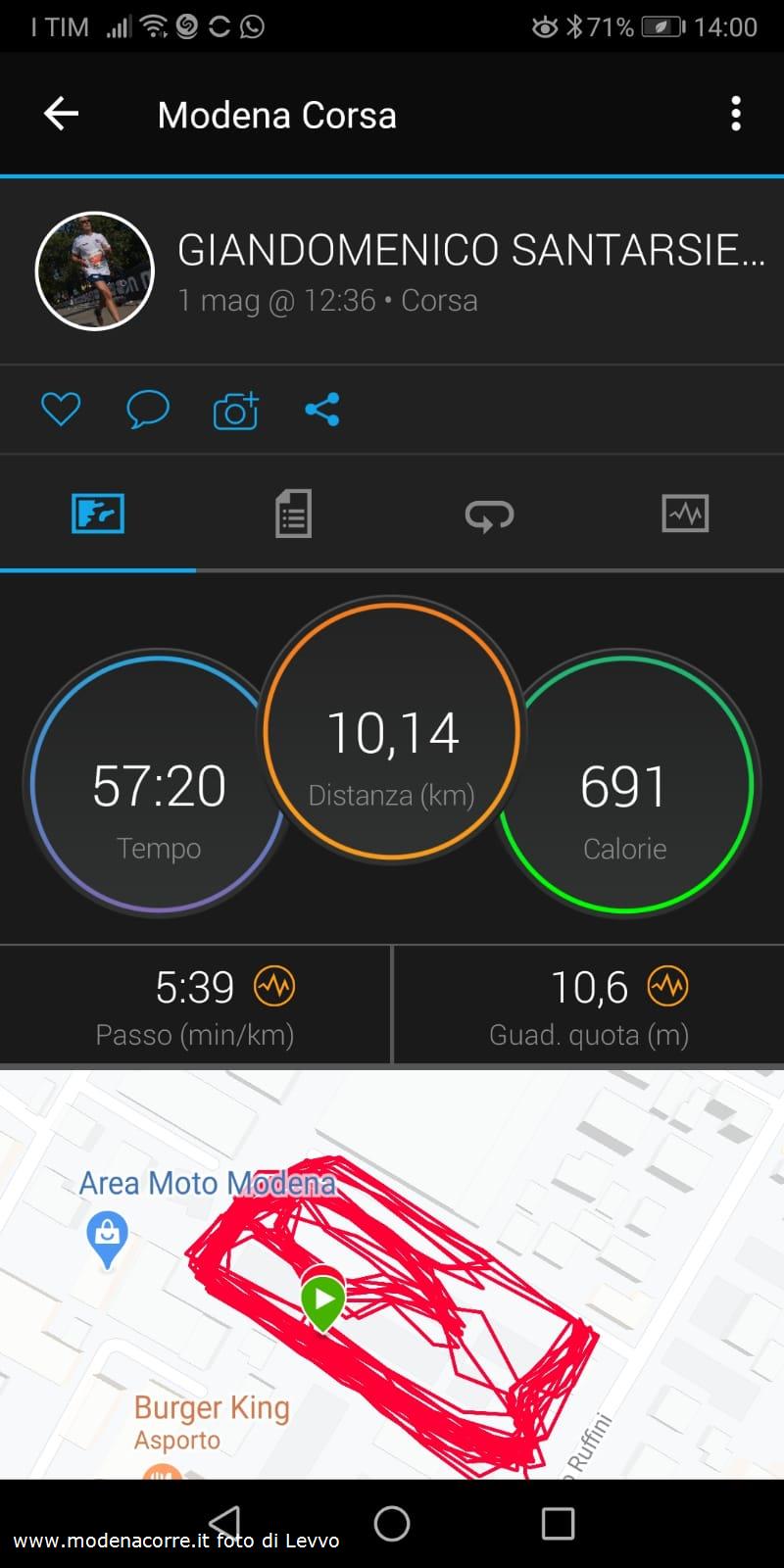Switch to the laps tab
This screenshot has height=1568, width=784.
pyautogui.click(x=489, y=514)
